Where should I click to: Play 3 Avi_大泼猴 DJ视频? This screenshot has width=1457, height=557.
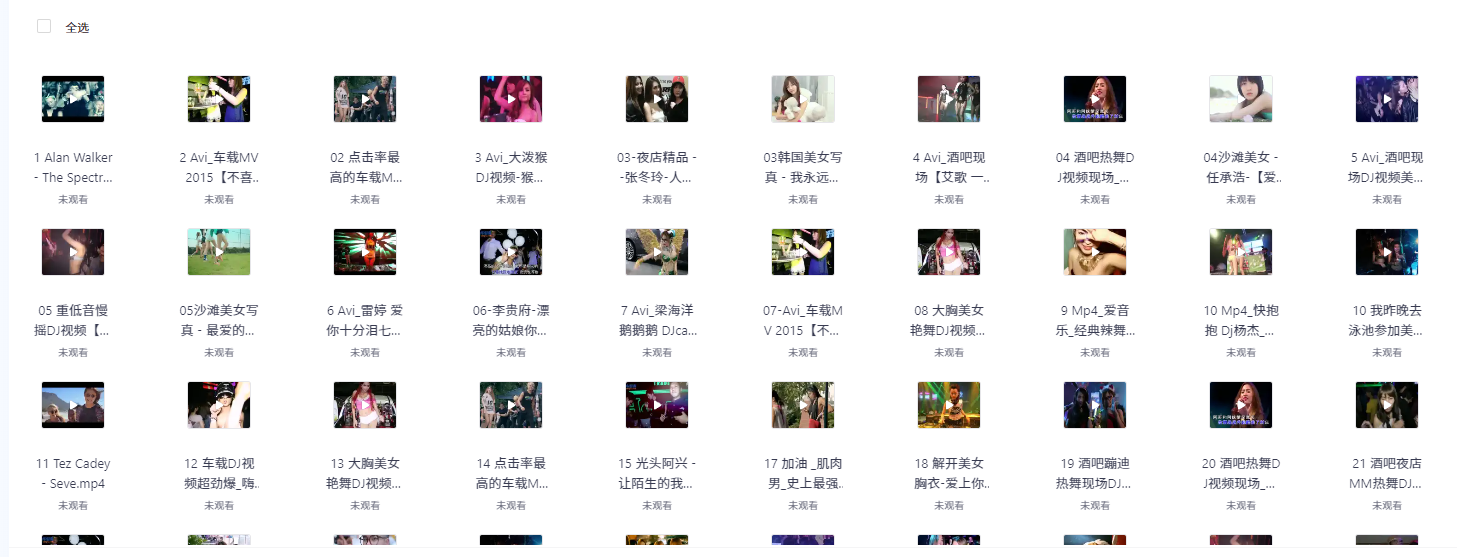511,99
